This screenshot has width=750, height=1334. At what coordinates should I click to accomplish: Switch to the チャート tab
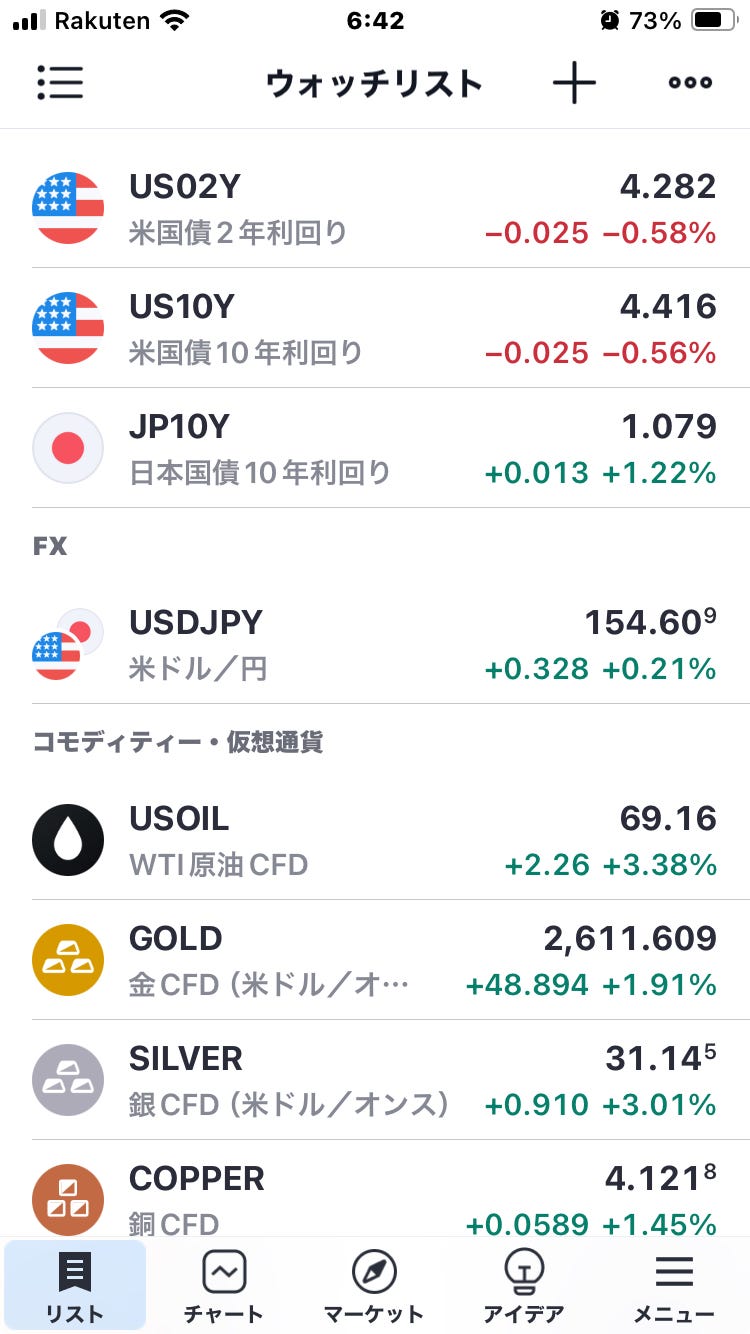(x=224, y=1287)
